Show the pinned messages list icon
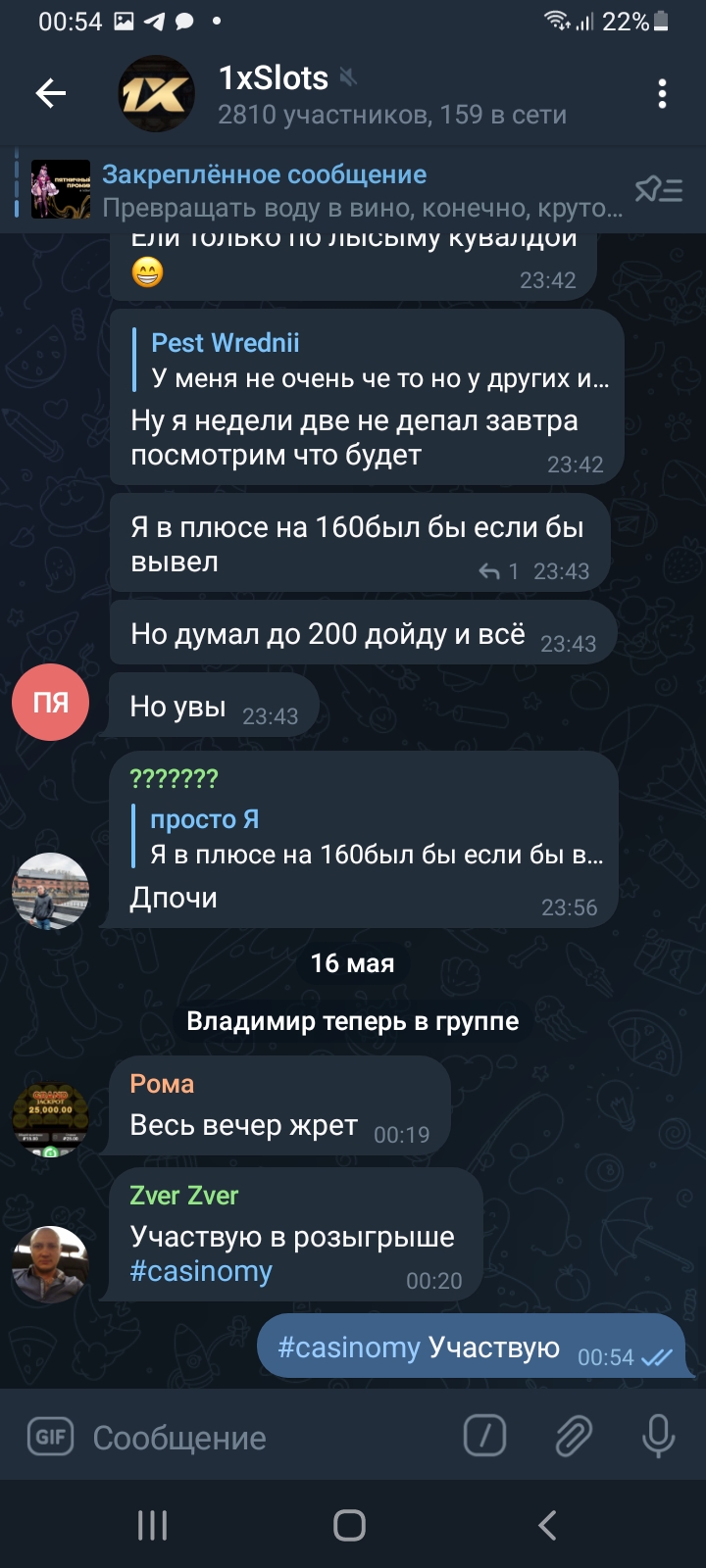706x1568 pixels. (658, 189)
